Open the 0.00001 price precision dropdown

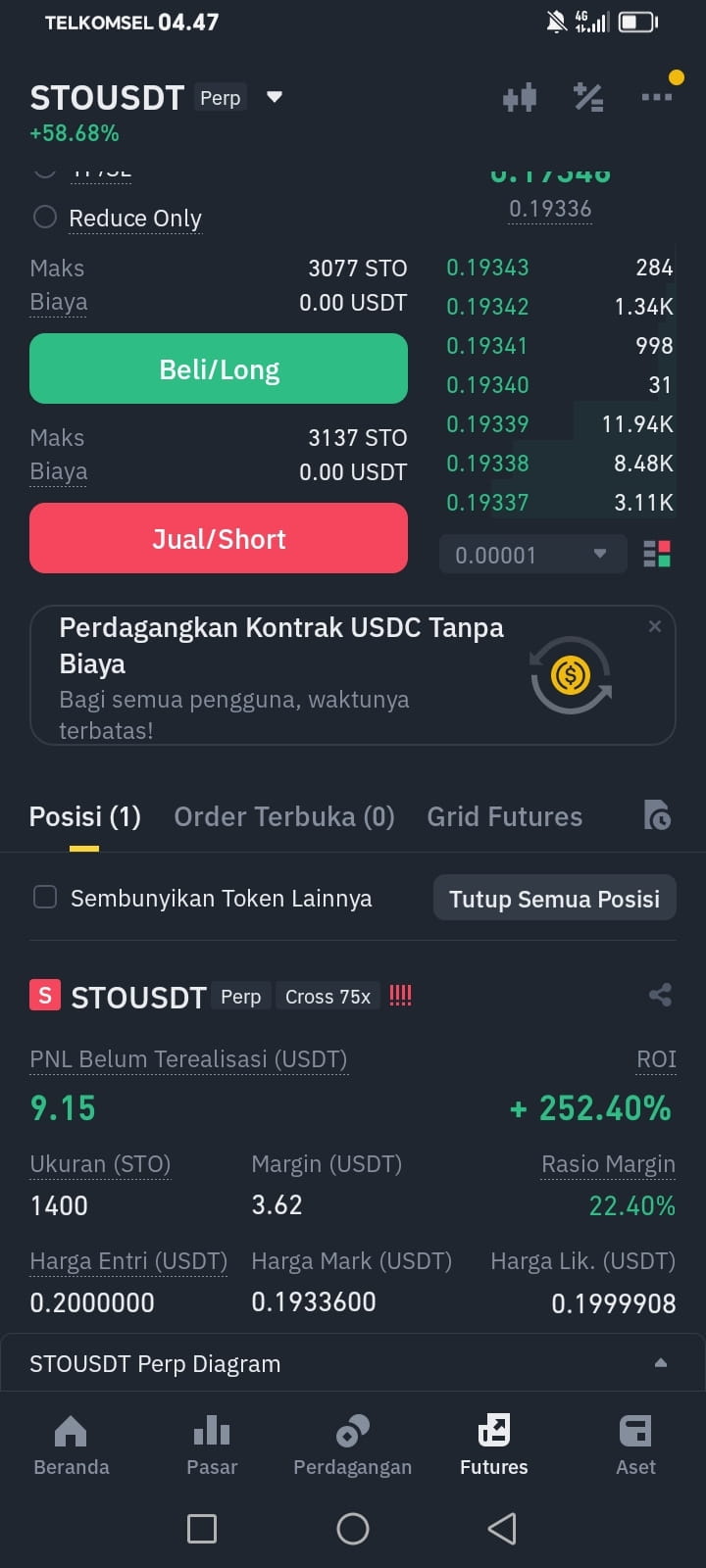(x=532, y=555)
